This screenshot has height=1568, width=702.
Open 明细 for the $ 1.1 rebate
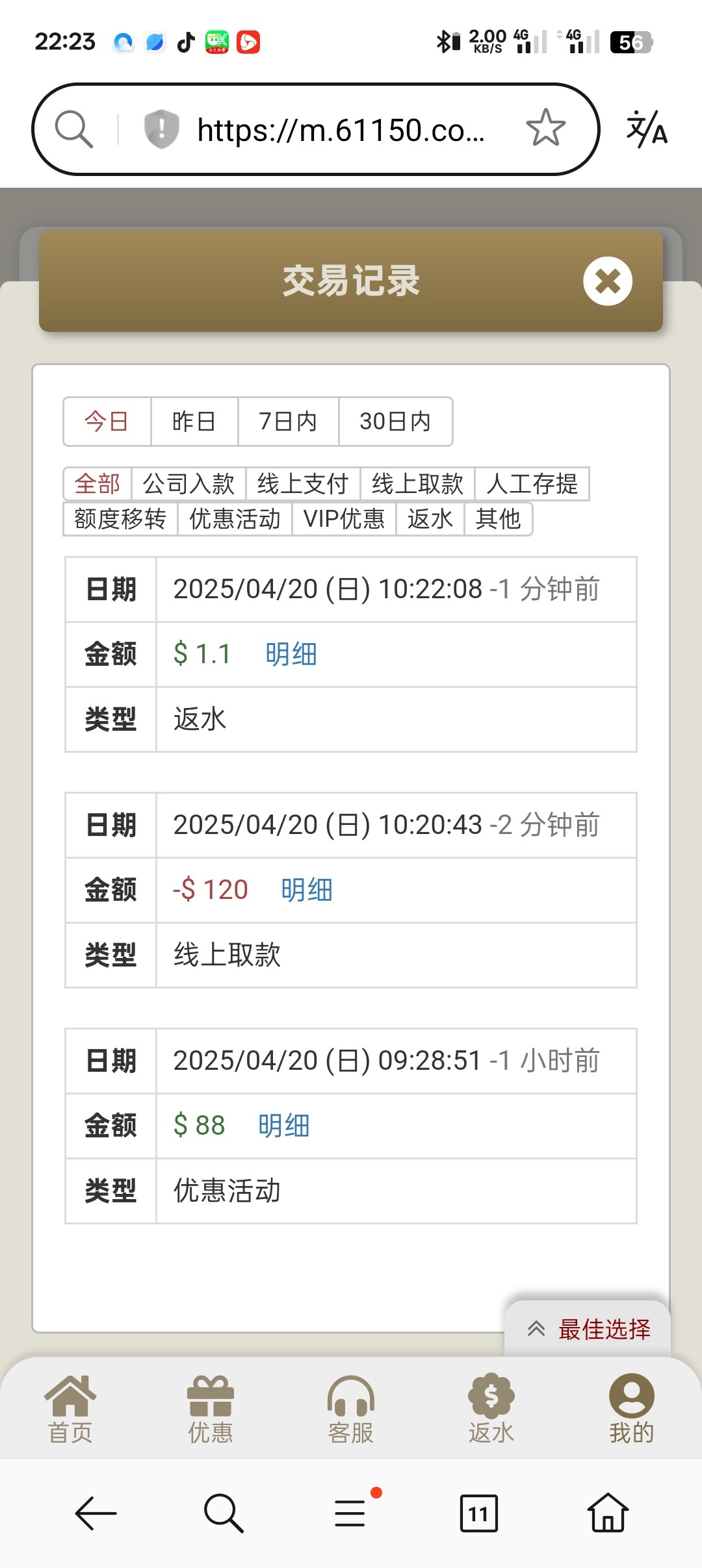[x=291, y=654]
